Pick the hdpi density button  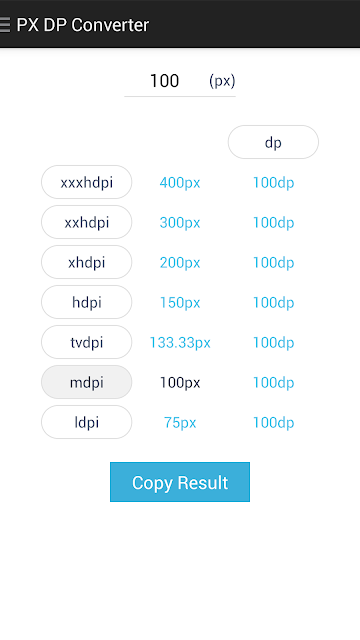pos(87,302)
